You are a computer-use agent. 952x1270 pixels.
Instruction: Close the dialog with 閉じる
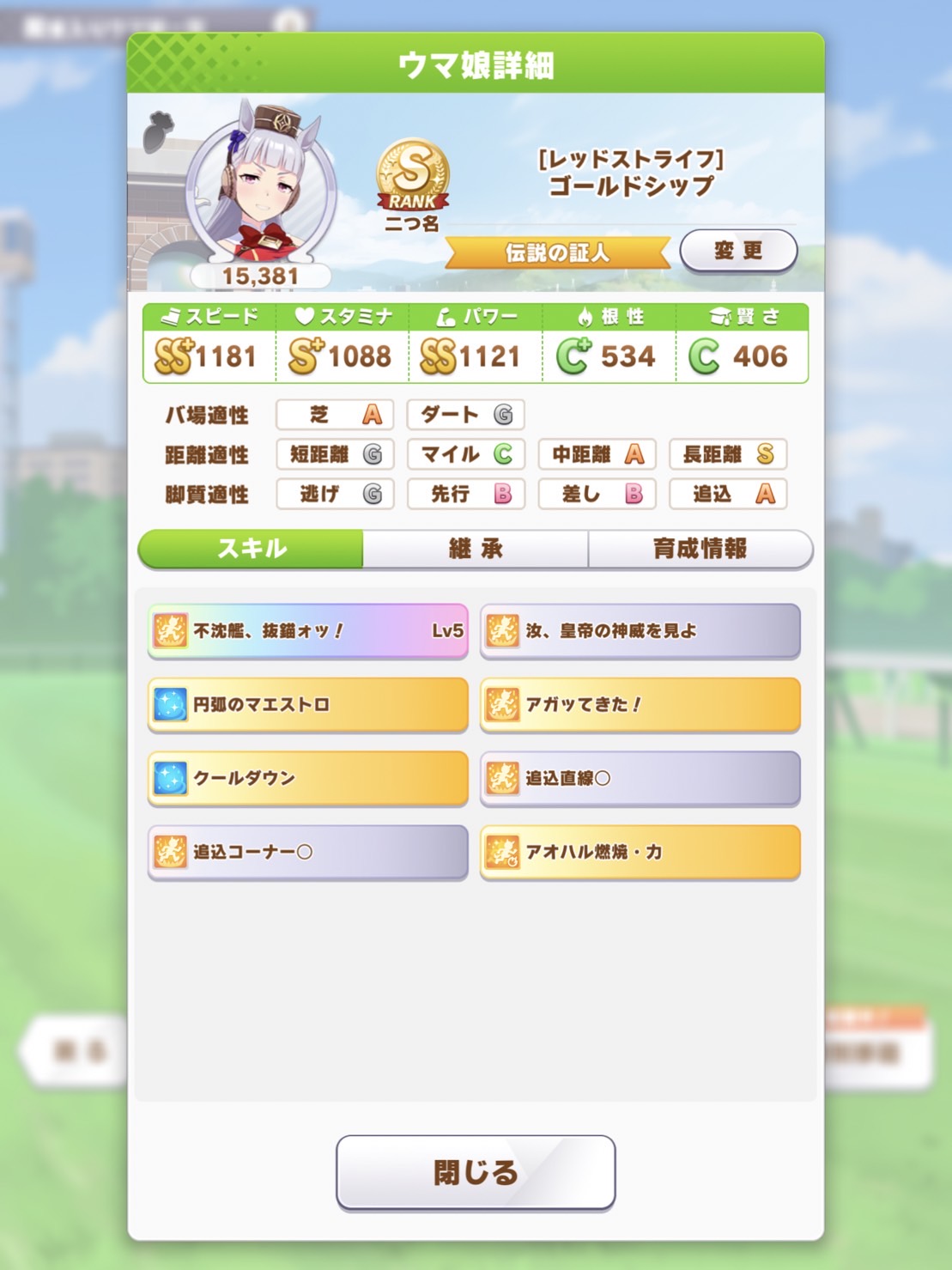(x=476, y=1173)
